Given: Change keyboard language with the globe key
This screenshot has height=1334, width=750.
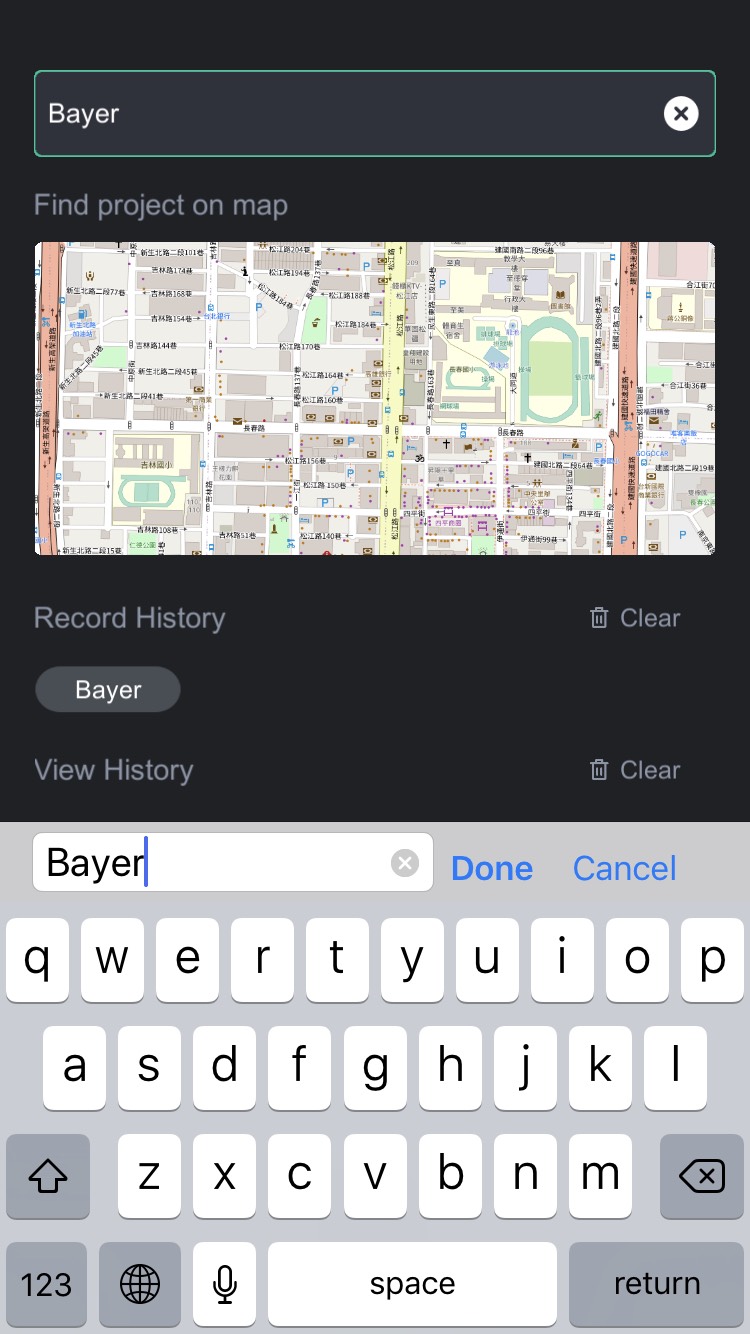Looking at the screenshot, I should [x=139, y=1284].
